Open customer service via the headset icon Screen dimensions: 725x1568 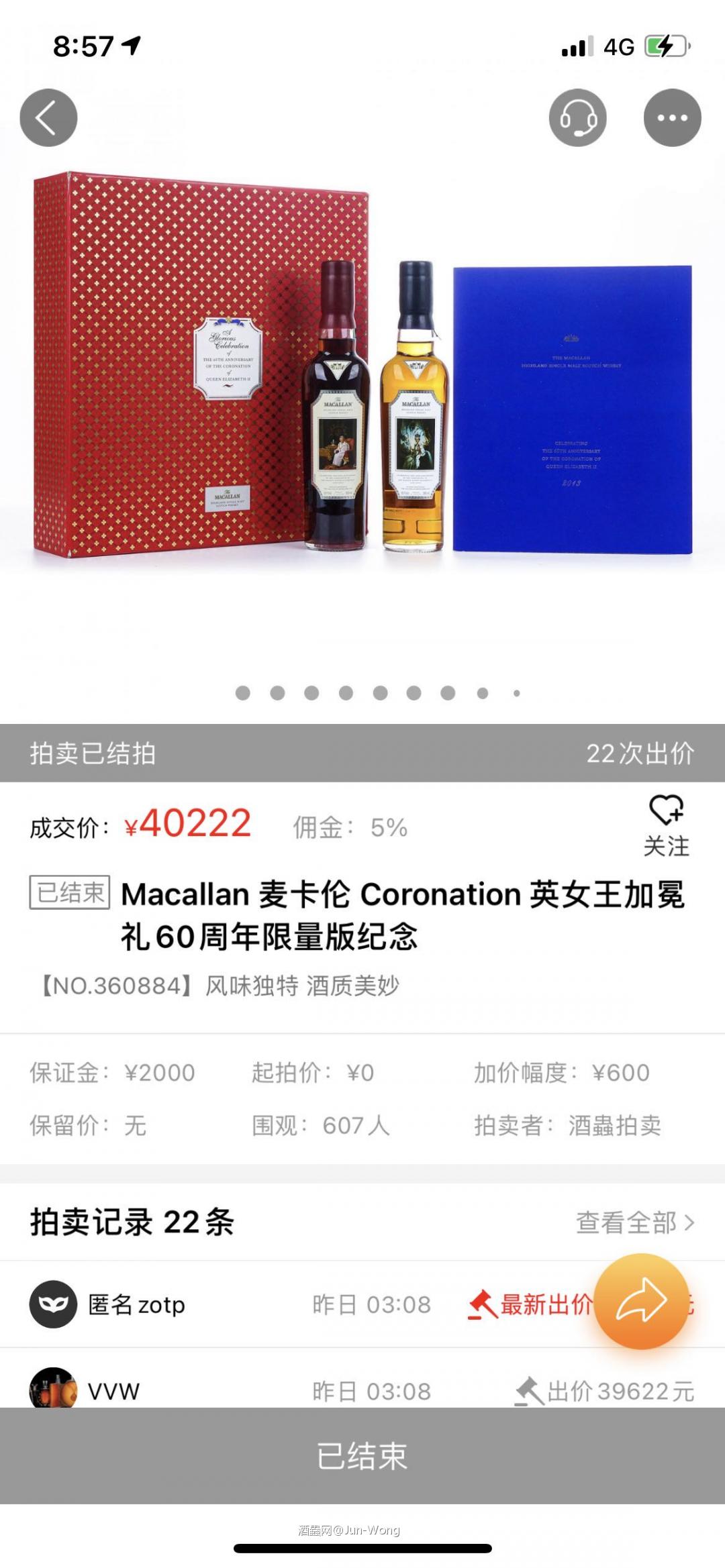tap(579, 117)
